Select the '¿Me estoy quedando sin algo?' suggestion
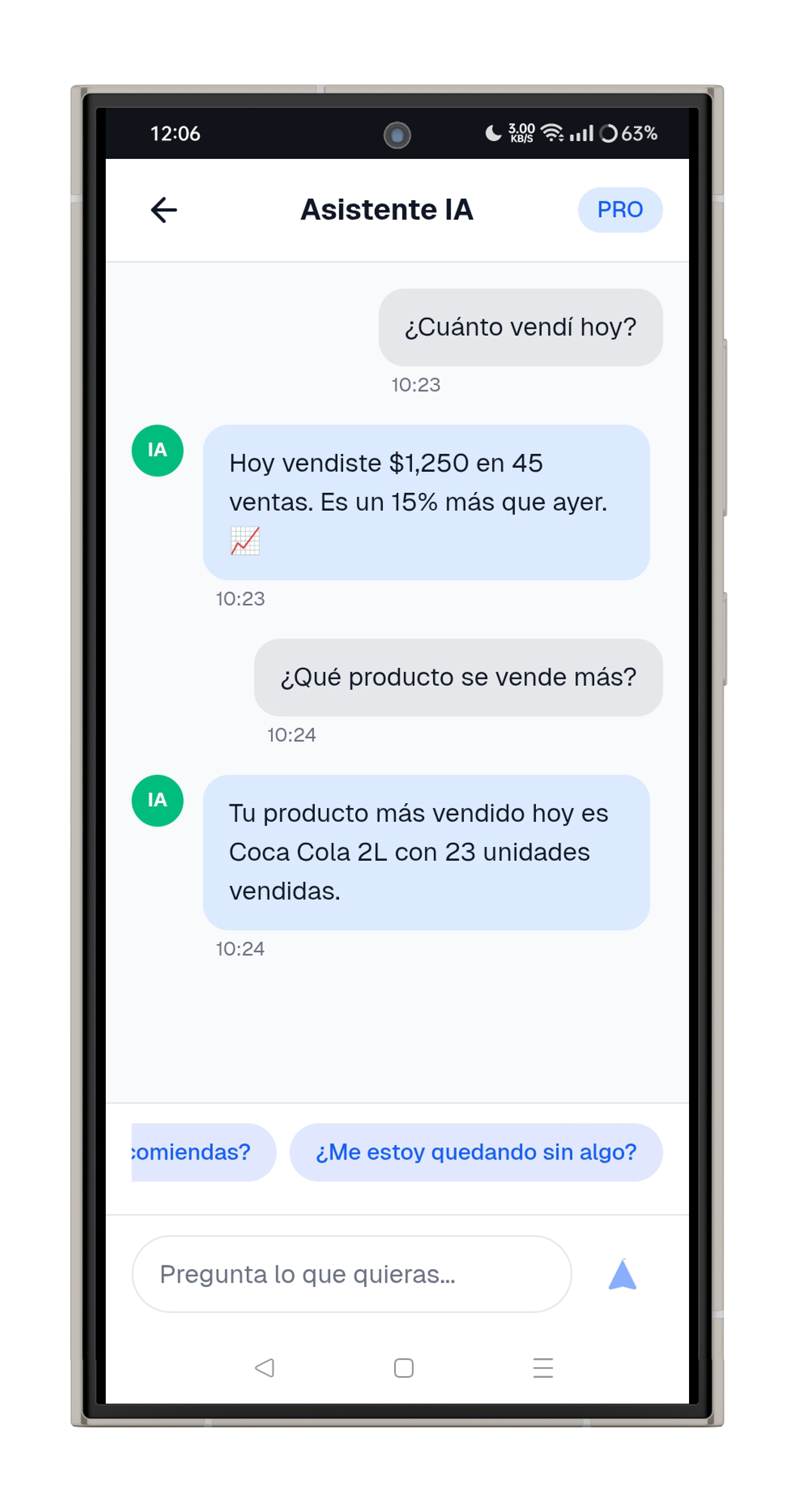This screenshot has height=1512, width=798. pos(476,1152)
